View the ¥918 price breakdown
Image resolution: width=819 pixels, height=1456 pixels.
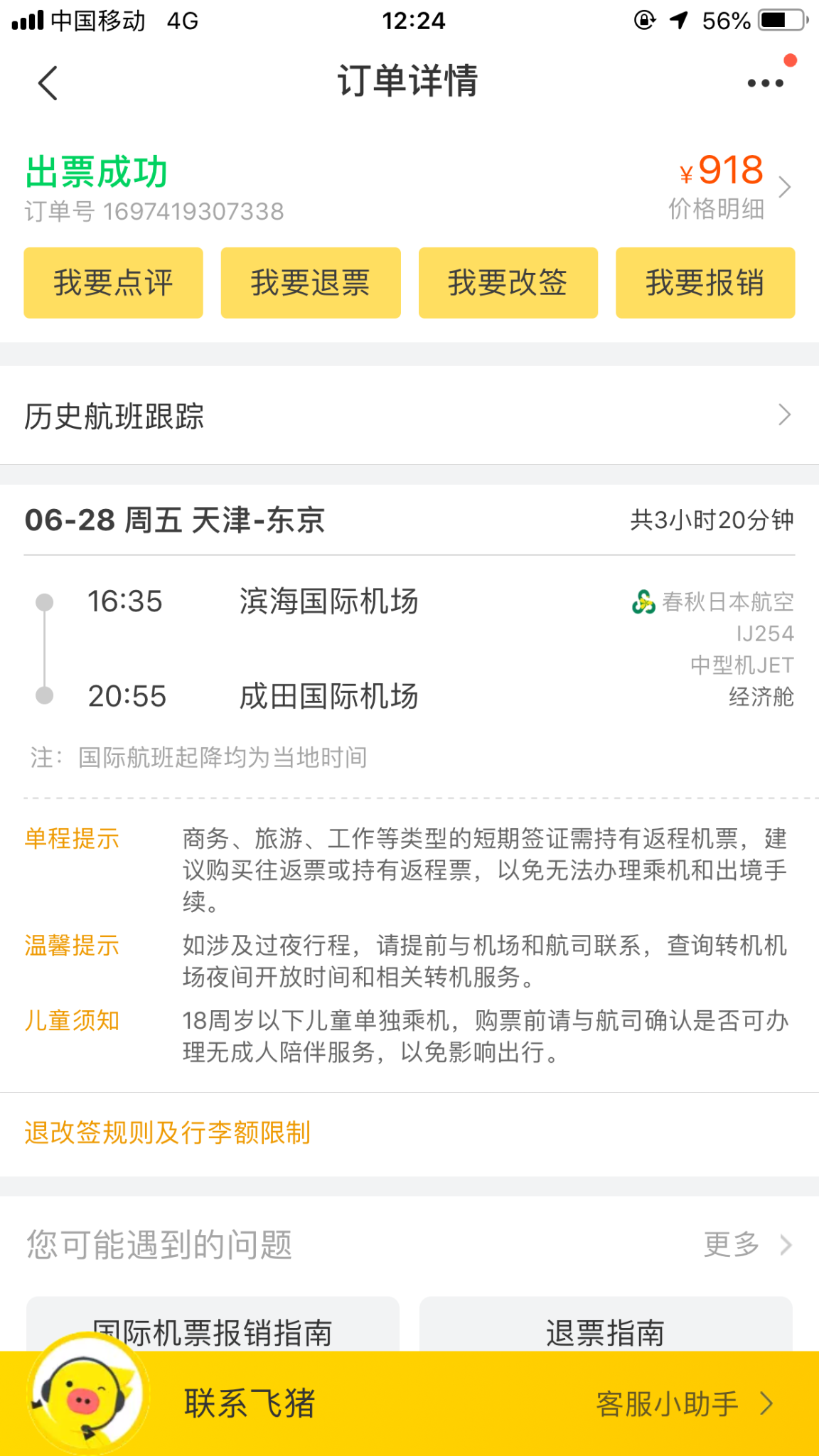point(732,187)
